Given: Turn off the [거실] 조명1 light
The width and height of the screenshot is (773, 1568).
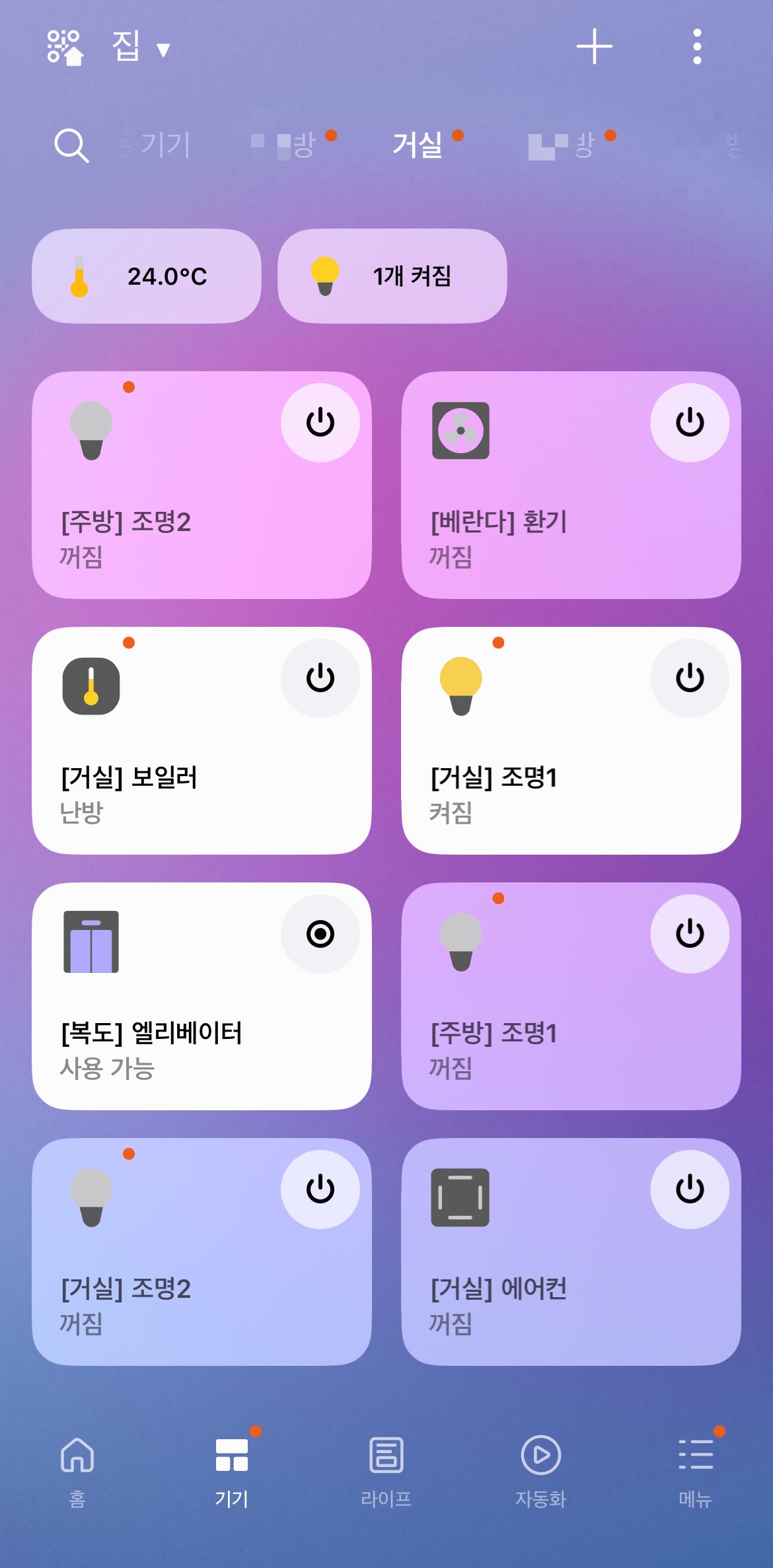Looking at the screenshot, I should pyautogui.click(x=690, y=678).
